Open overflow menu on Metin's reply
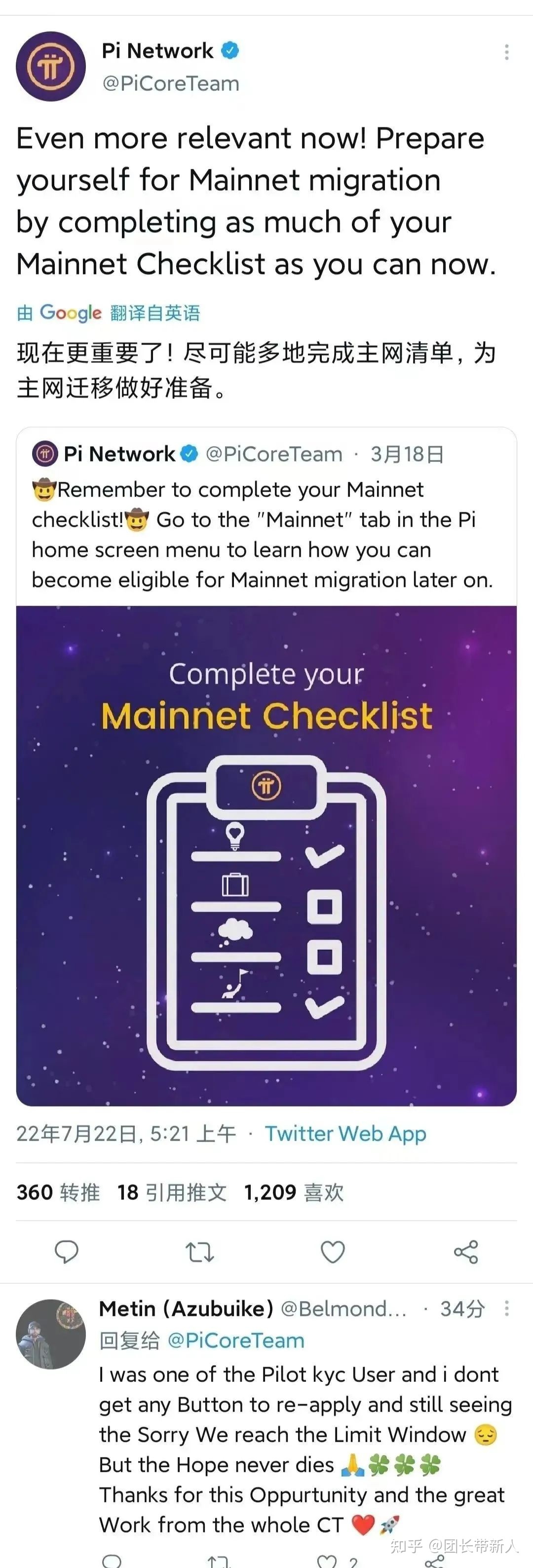 506,1308
